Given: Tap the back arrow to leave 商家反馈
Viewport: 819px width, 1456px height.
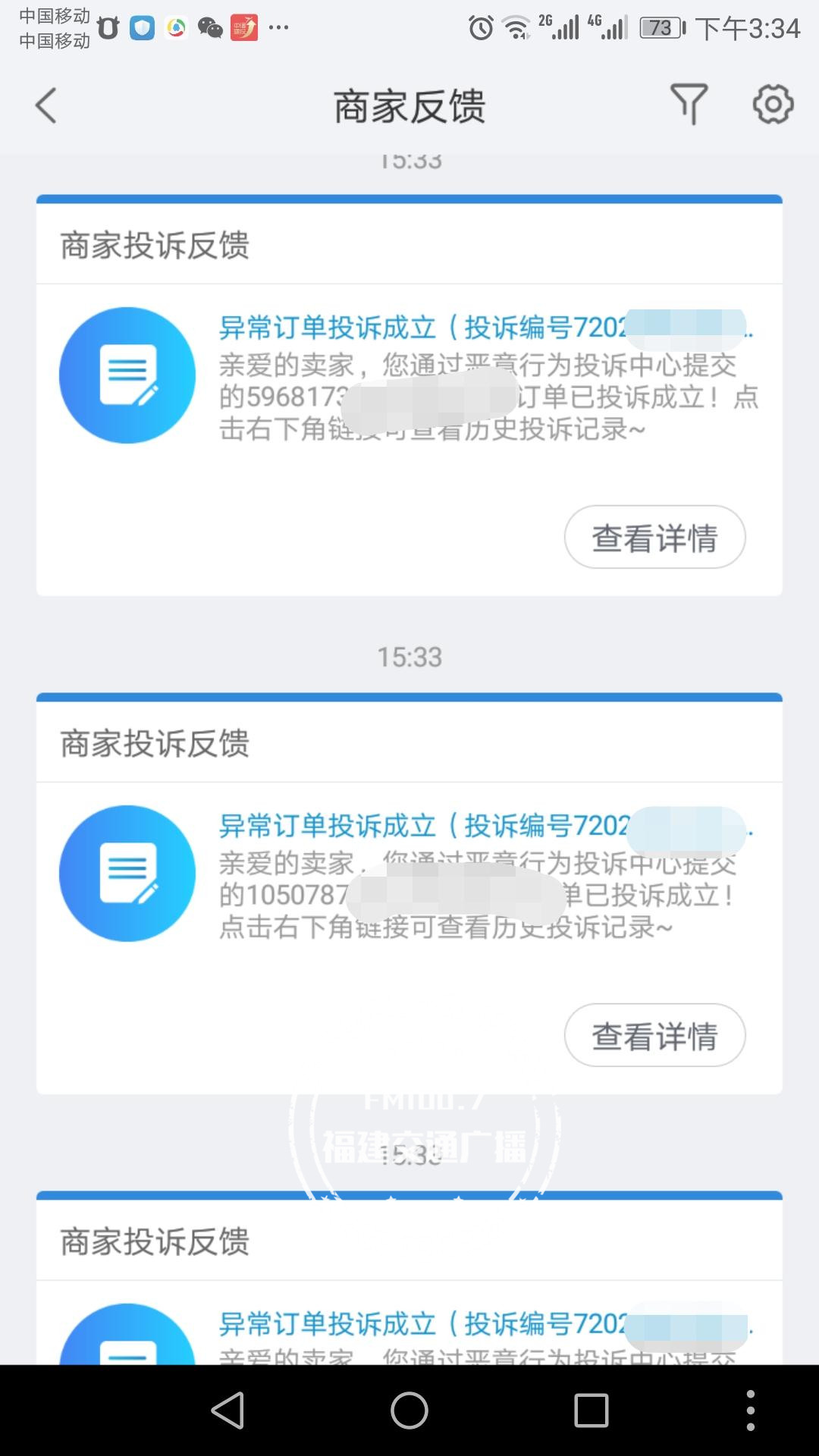Looking at the screenshot, I should pos(45,105).
